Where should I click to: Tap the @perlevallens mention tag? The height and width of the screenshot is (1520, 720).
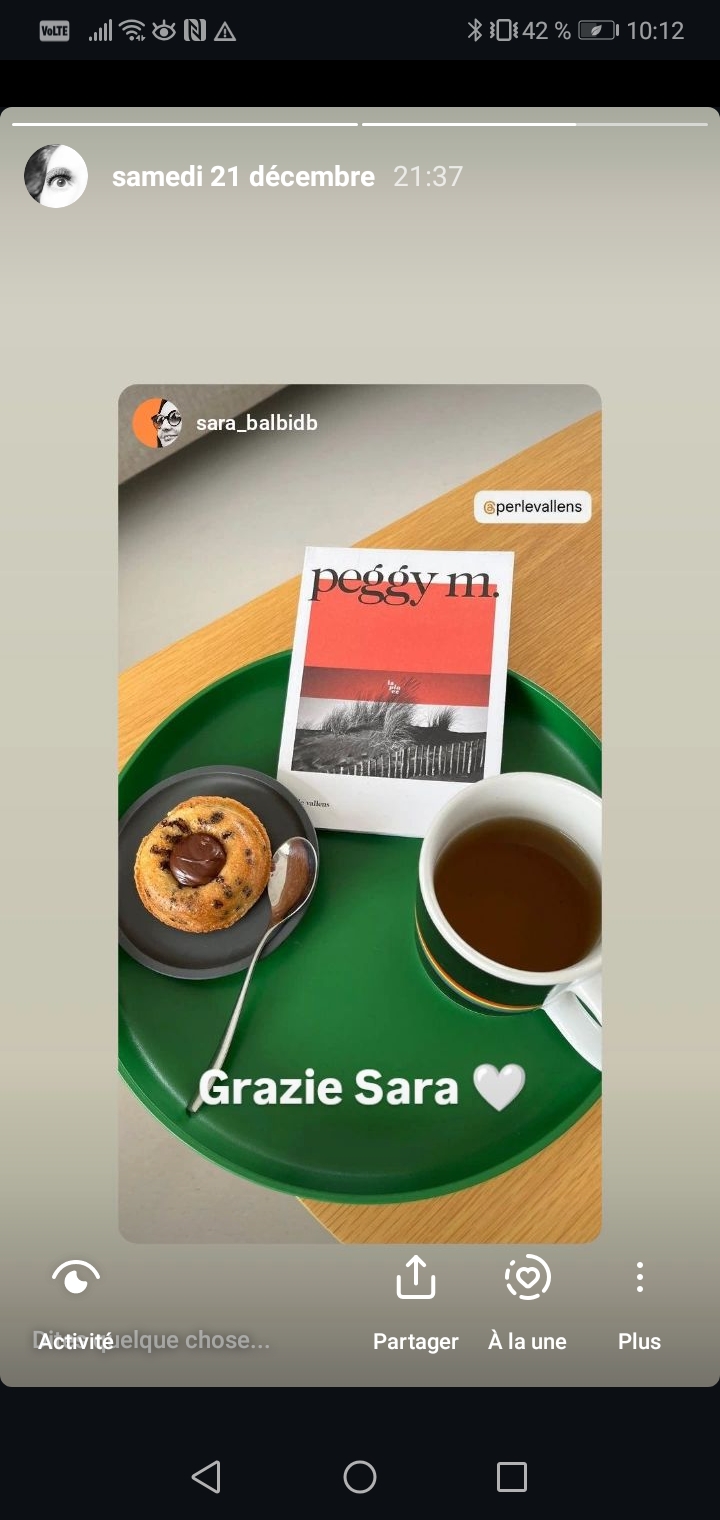pyautogui.click(x=532, y=507)
